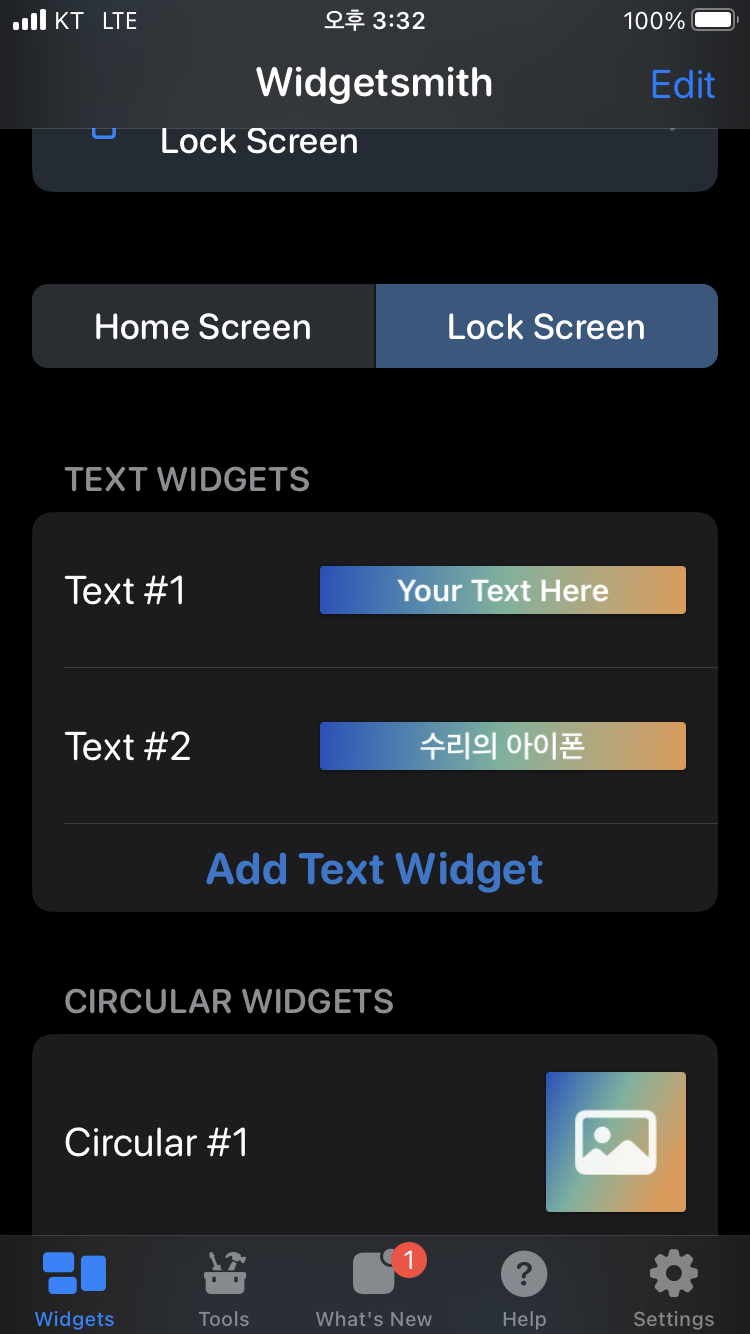Open the Text #2 widget

point(375,746)
